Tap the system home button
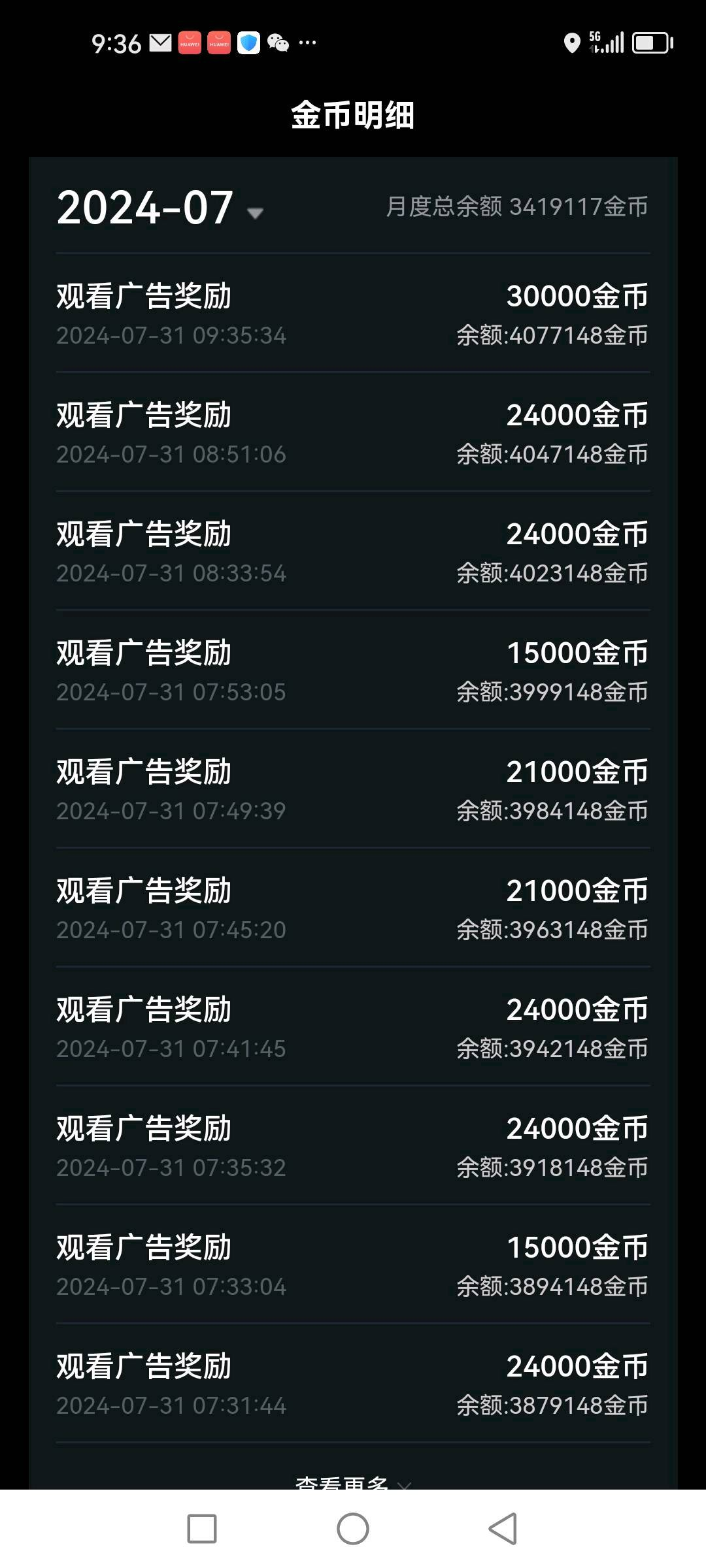Viewport: 706px width, 1568px height. pos(353,1529)
